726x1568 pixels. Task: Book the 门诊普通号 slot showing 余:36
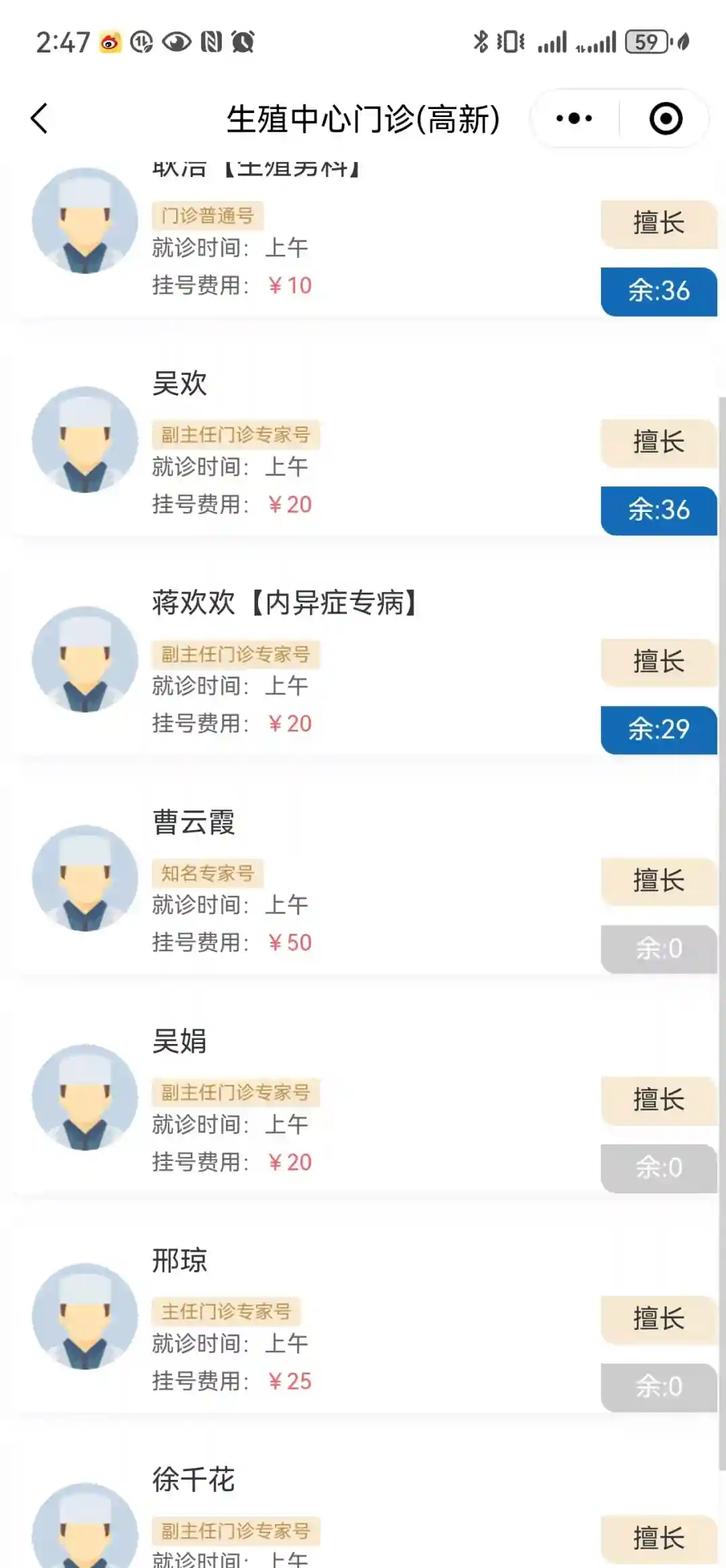click(659, 291)
